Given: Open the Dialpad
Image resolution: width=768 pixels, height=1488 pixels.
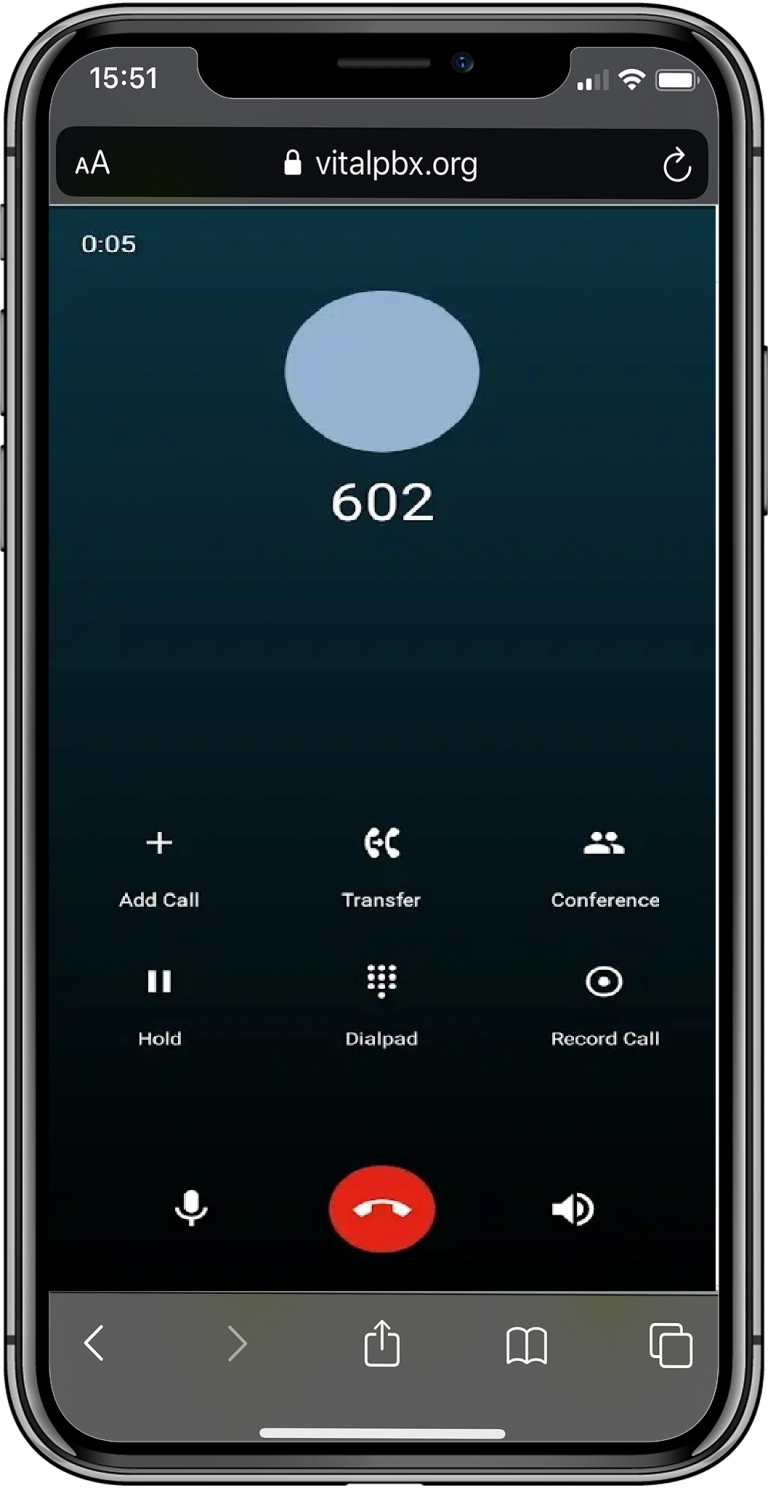Looking at the screenshot, I should click(381, 1005).
